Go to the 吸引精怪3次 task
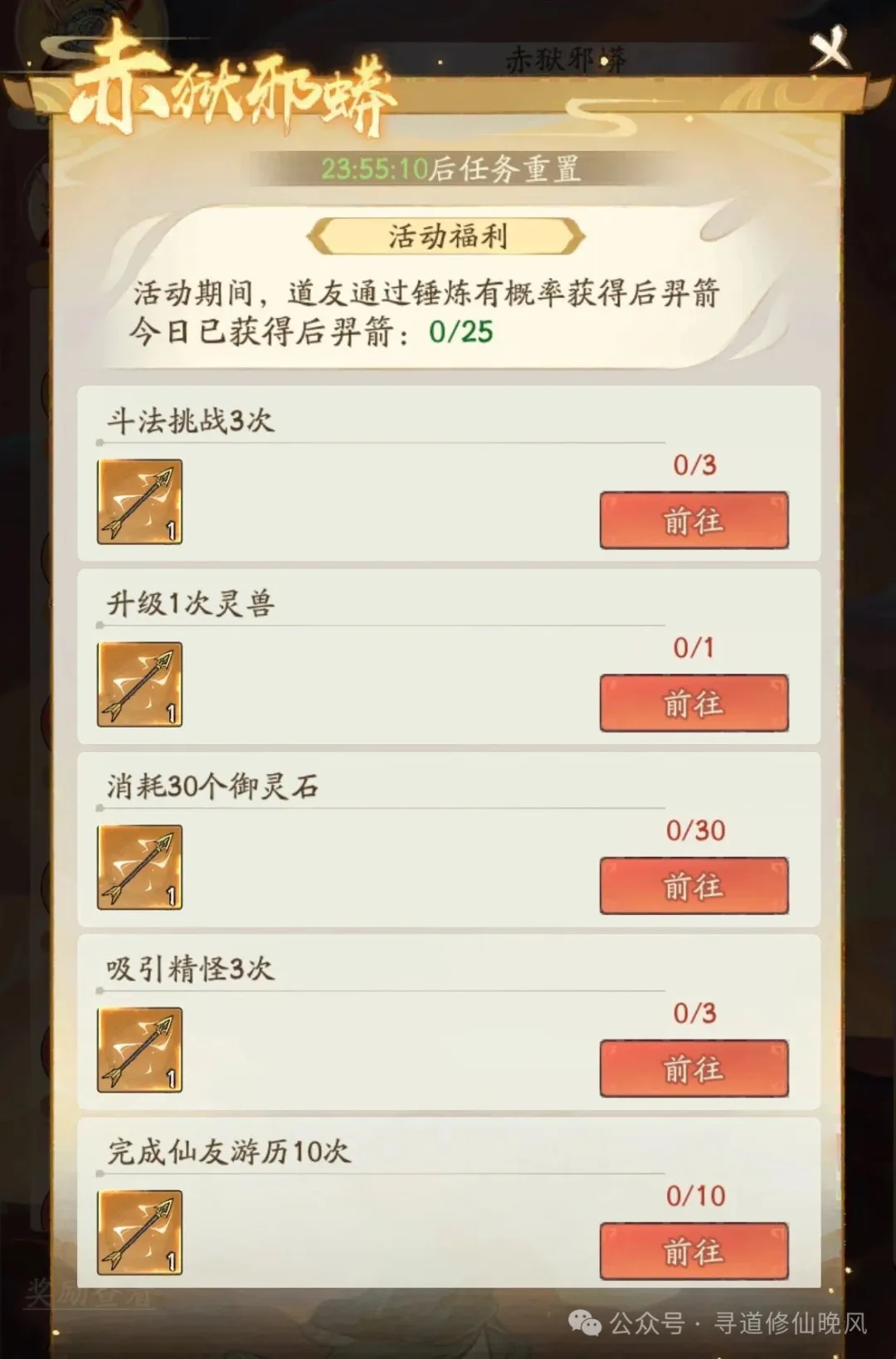The height and width of the screenshot is (1359, 896). point(694,1069)
